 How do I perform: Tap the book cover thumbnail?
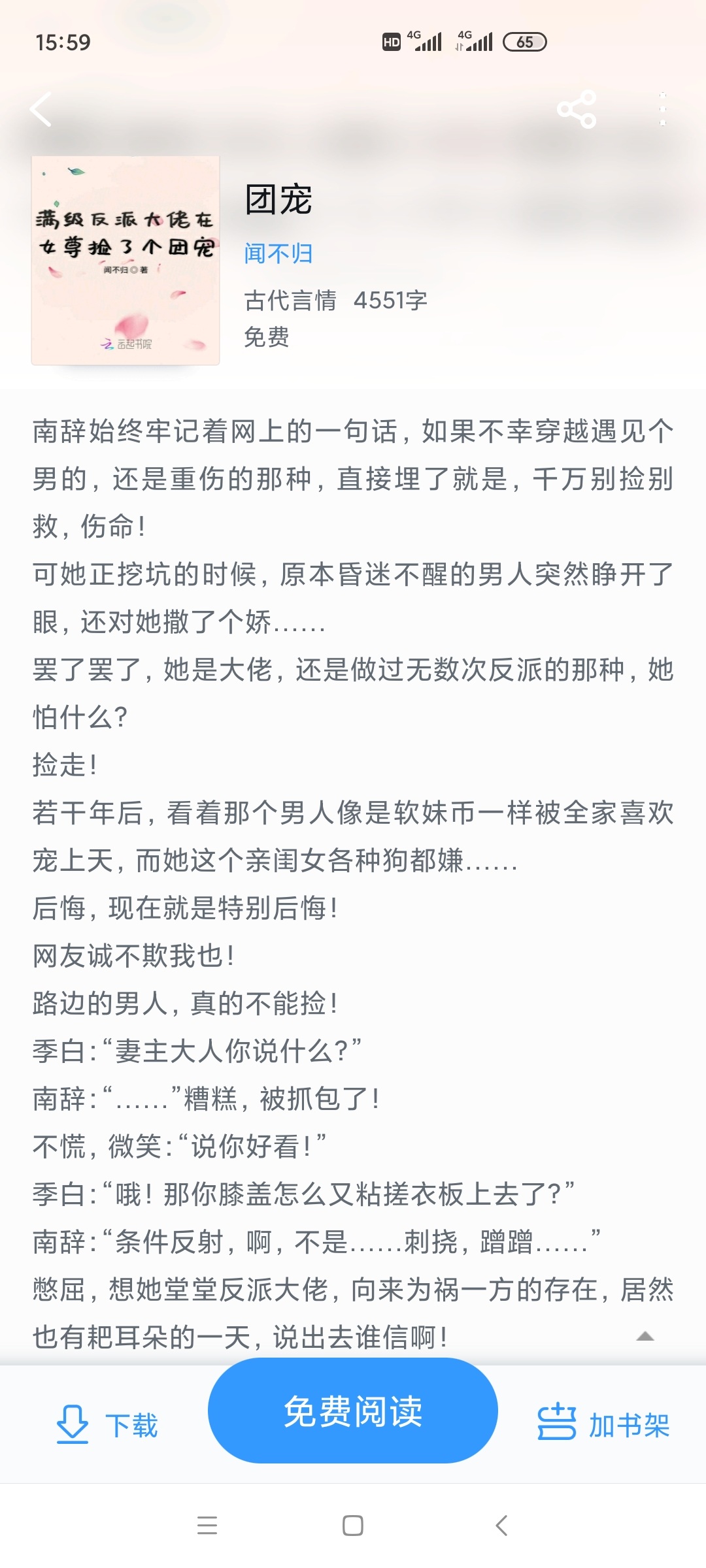[126, 260]
